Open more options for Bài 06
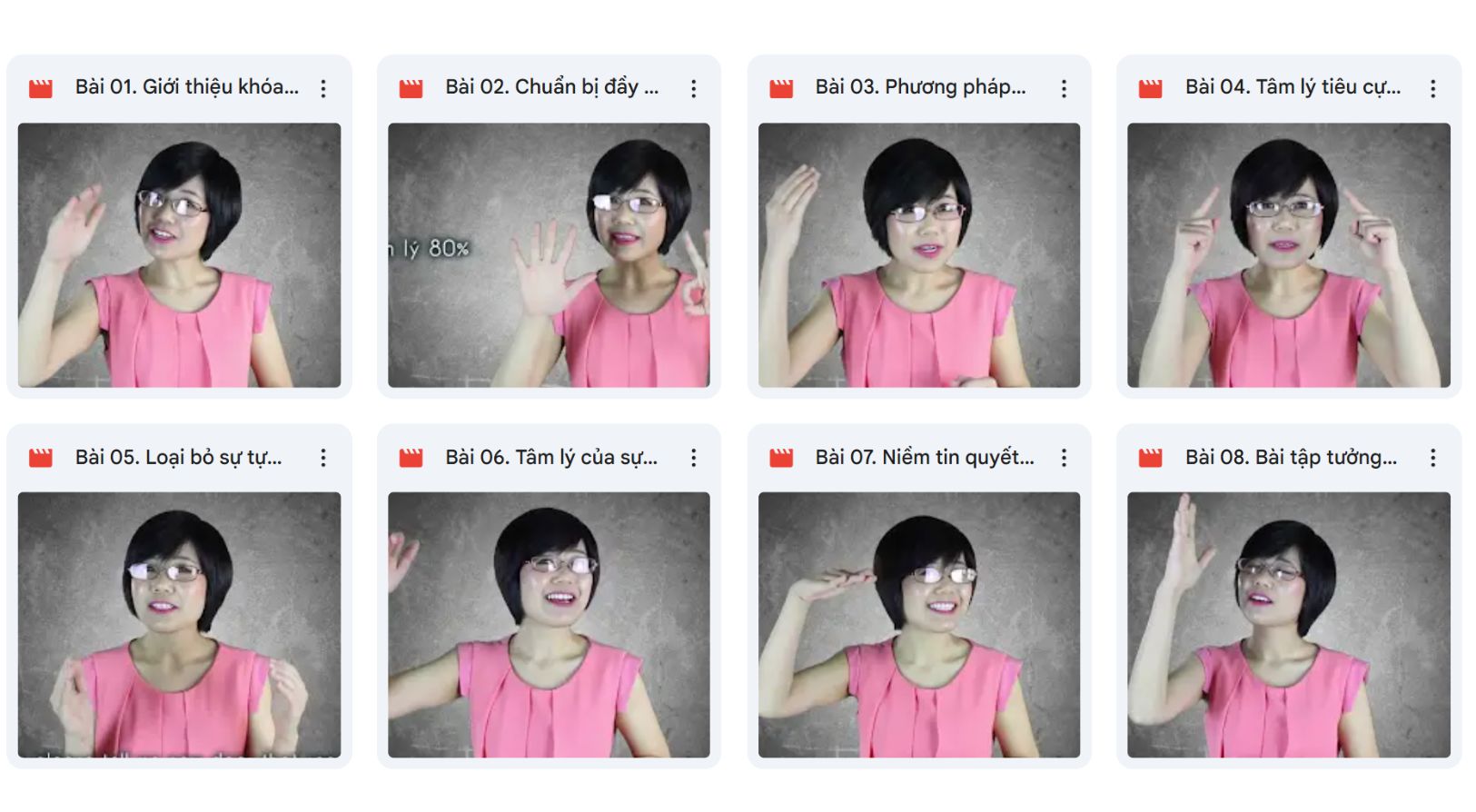The width and height of the screenshot is (1476, 812). [x=693, y=458]
